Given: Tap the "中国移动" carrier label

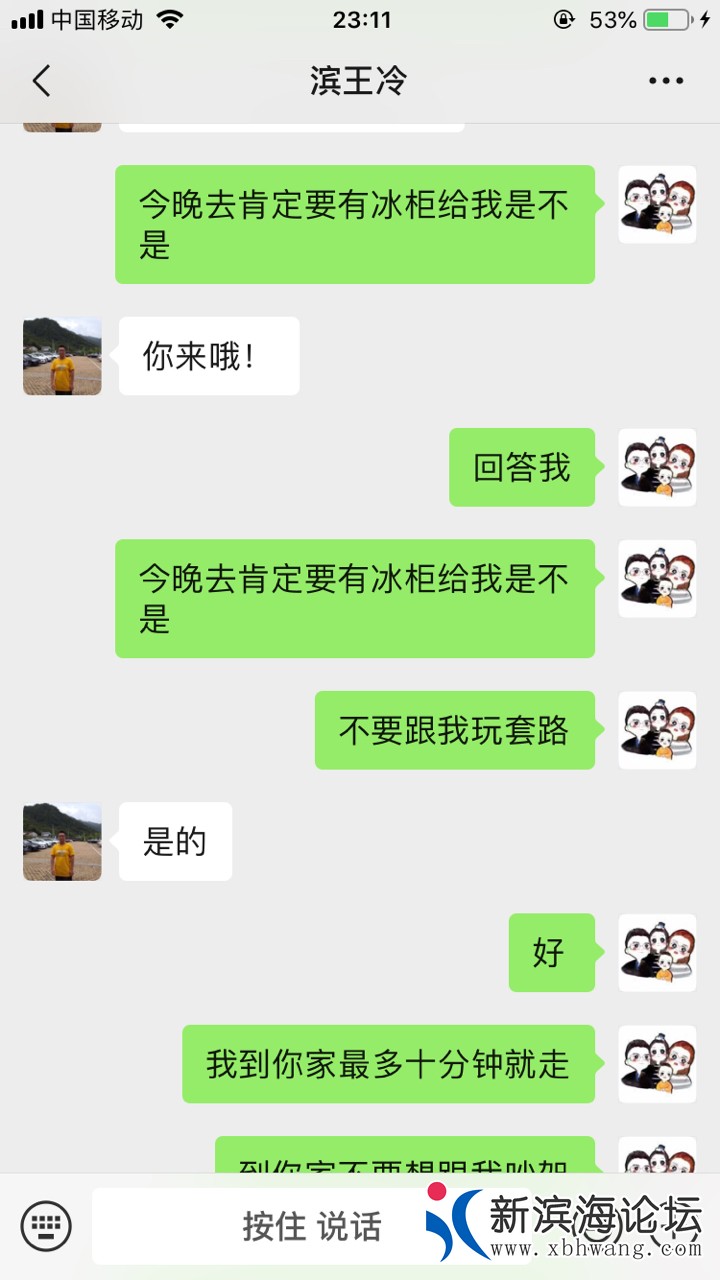Looking at the screenshot, I should [x=93, y=18].
